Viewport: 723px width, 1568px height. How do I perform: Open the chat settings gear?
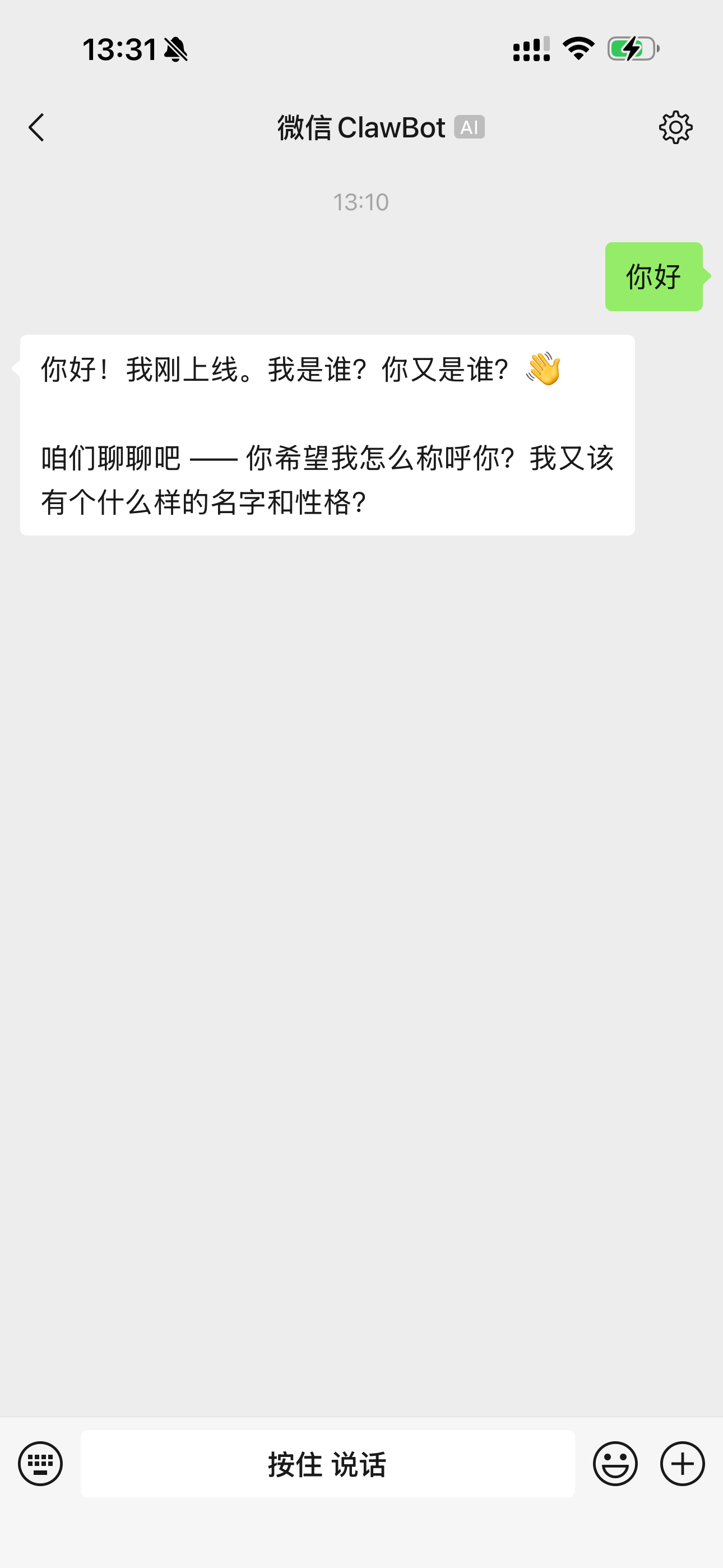point(675,127)
